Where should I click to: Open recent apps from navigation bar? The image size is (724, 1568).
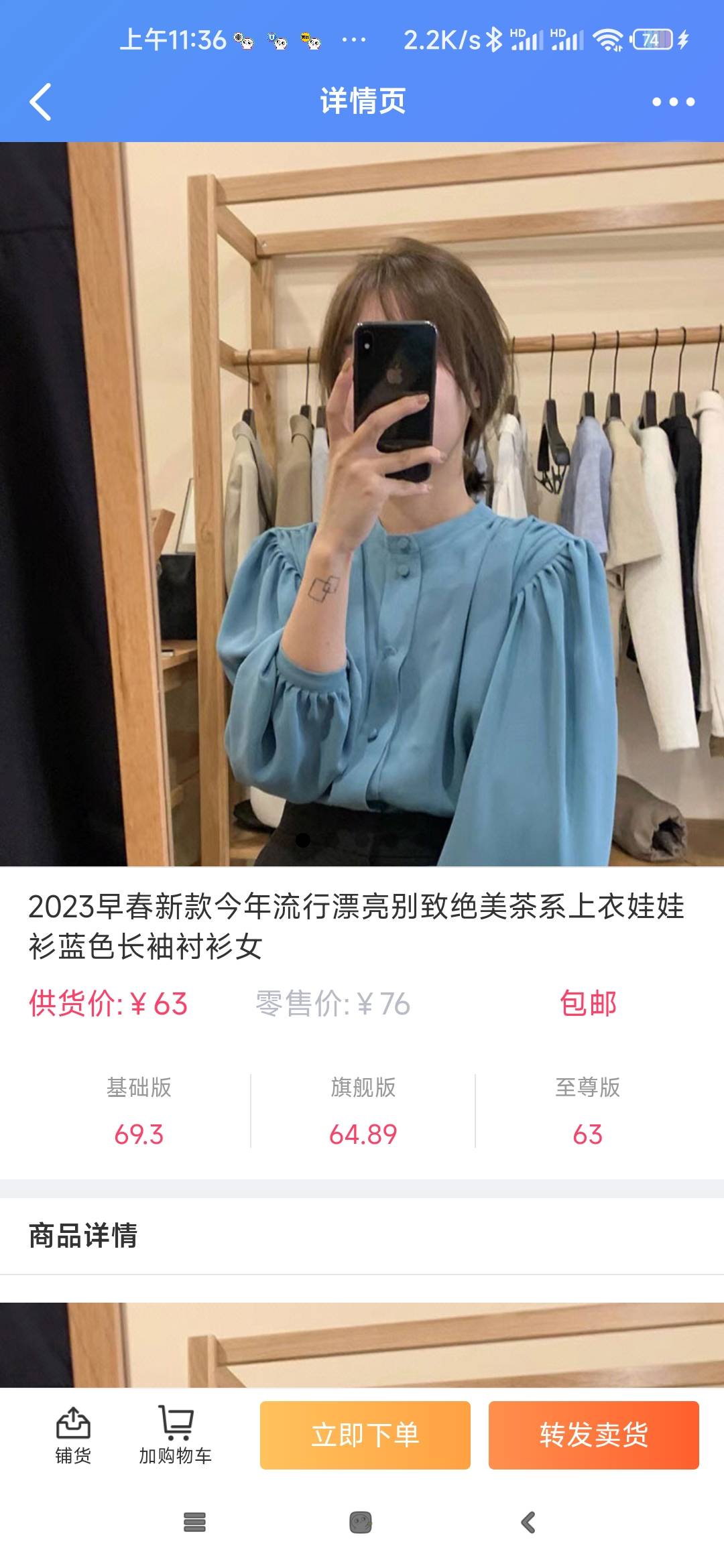tap(194, 1522)
